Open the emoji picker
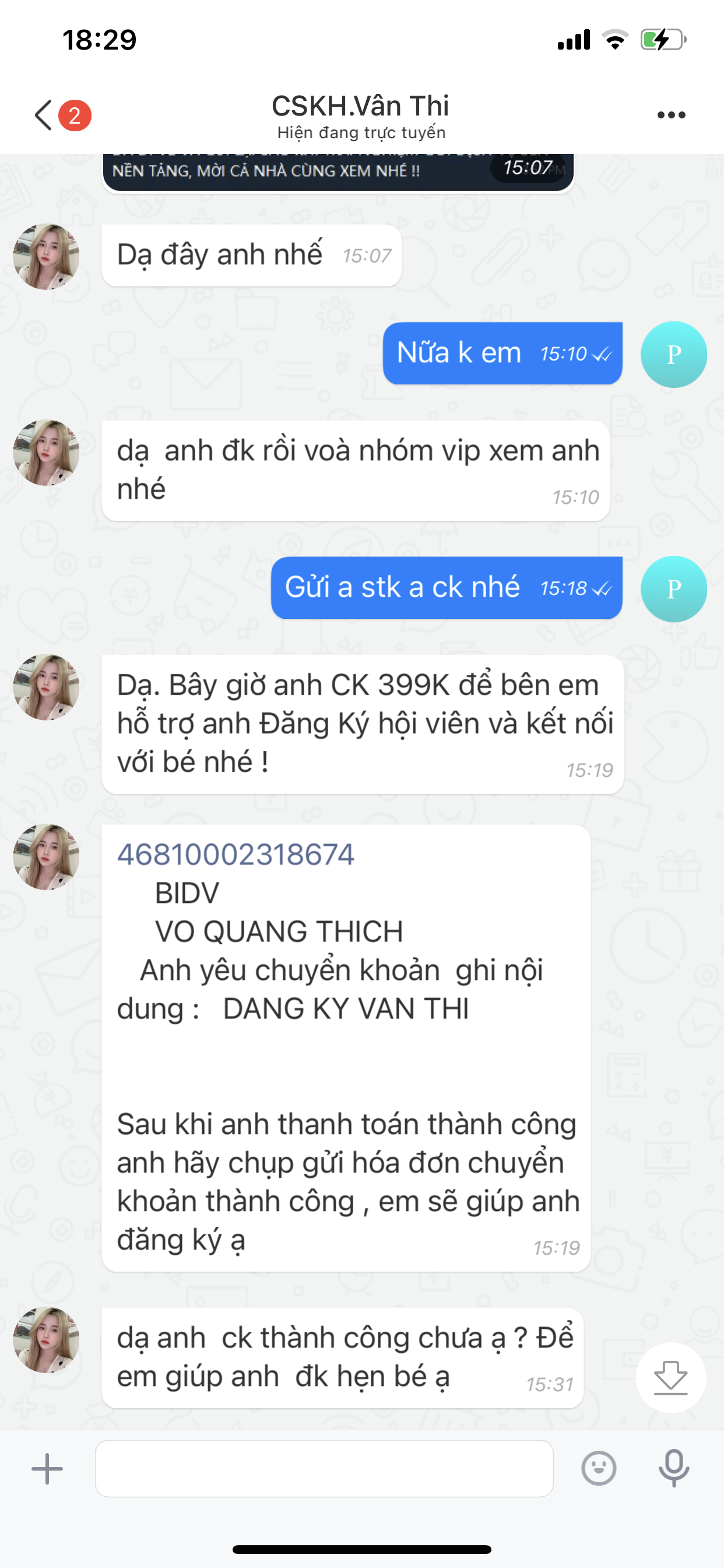The image size is (724, 1568). point(598,1468)
